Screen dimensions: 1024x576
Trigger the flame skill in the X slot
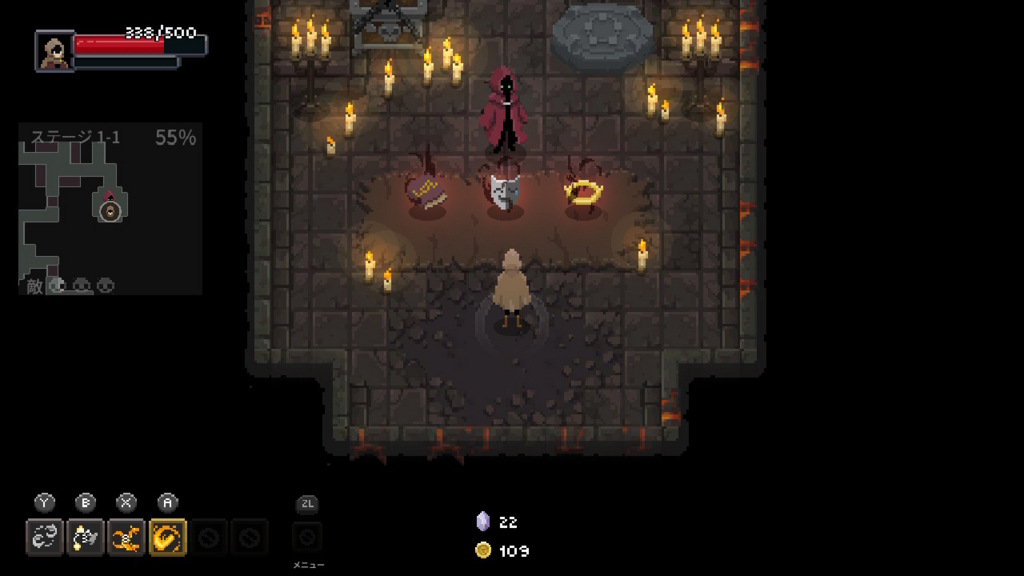pos(126,537)
